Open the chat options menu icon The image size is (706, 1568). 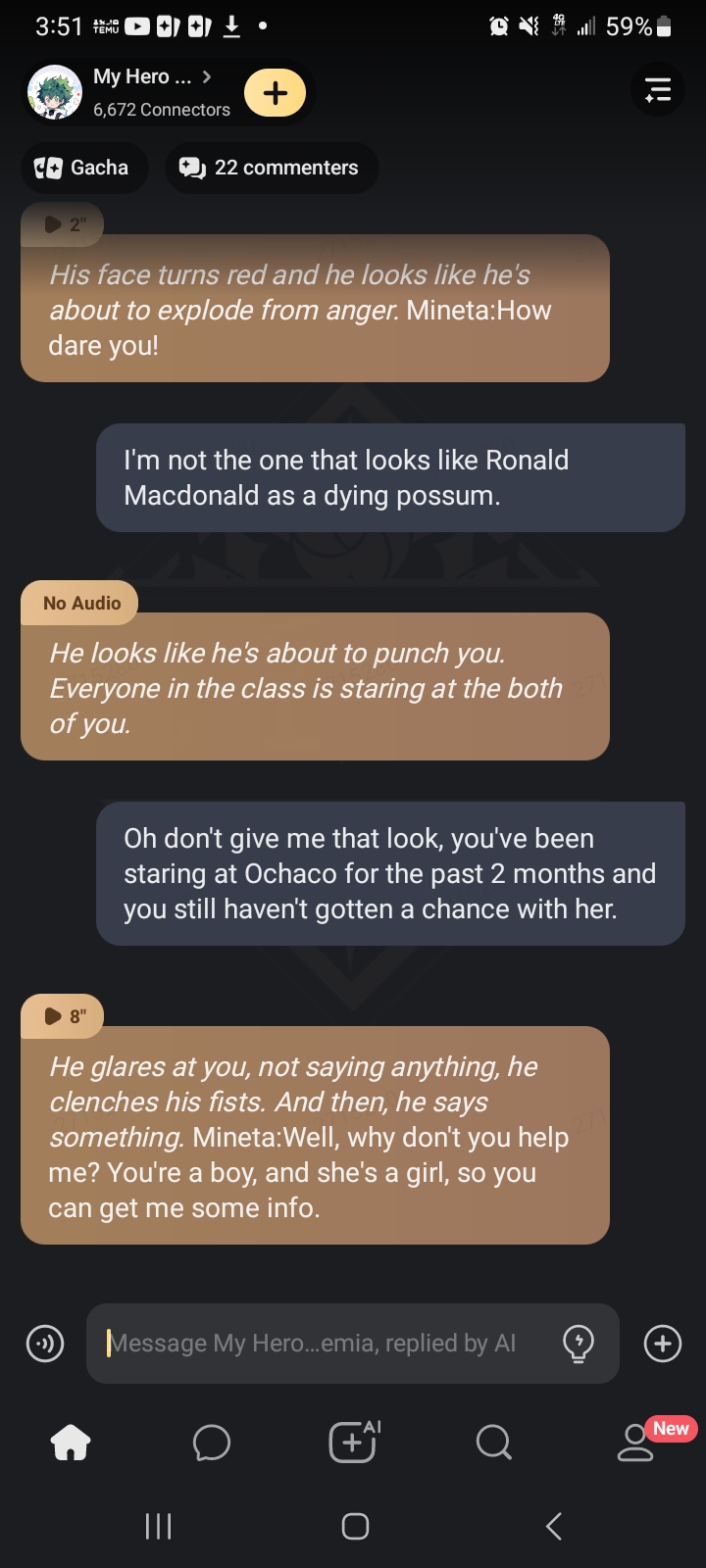tap(657, 90)
